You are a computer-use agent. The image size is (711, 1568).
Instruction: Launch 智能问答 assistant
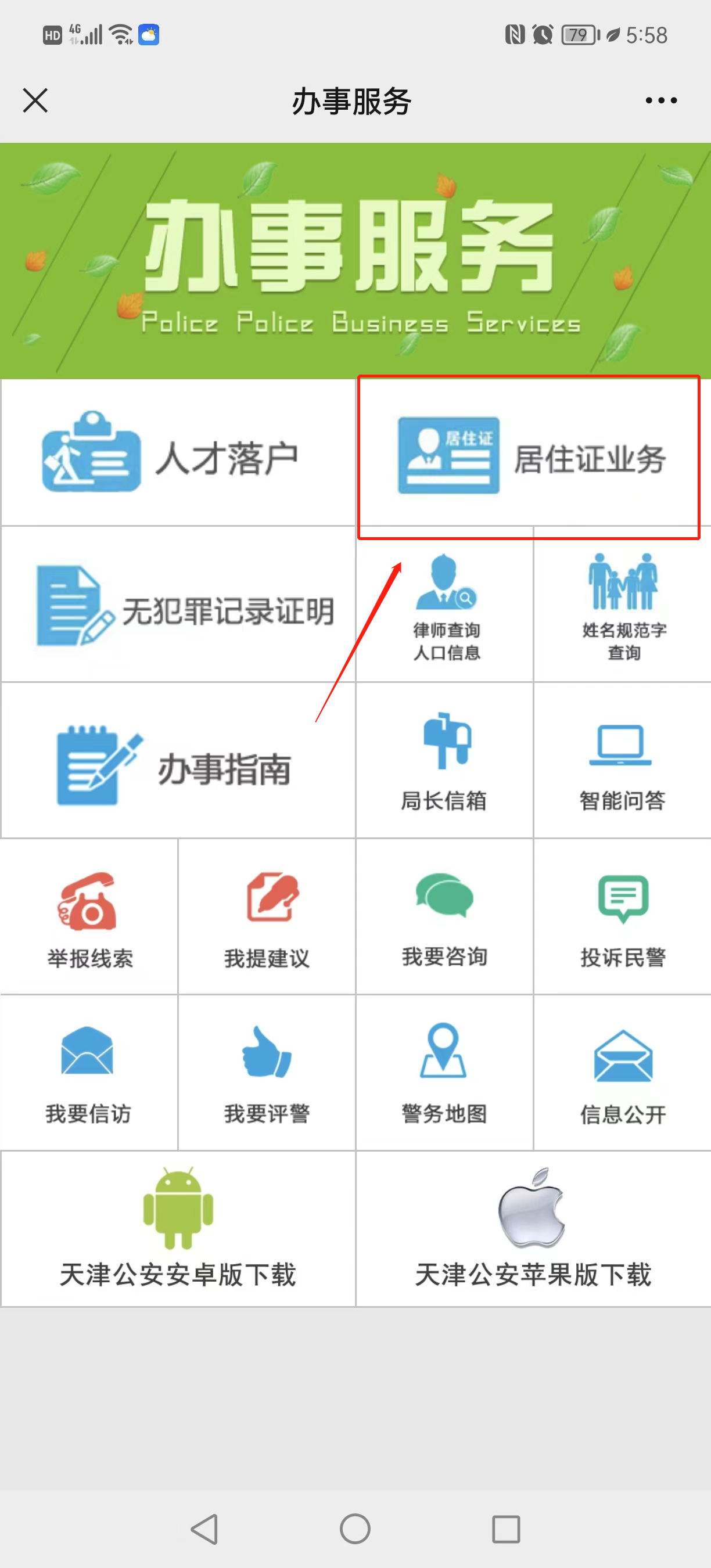(x=622, y=761)
